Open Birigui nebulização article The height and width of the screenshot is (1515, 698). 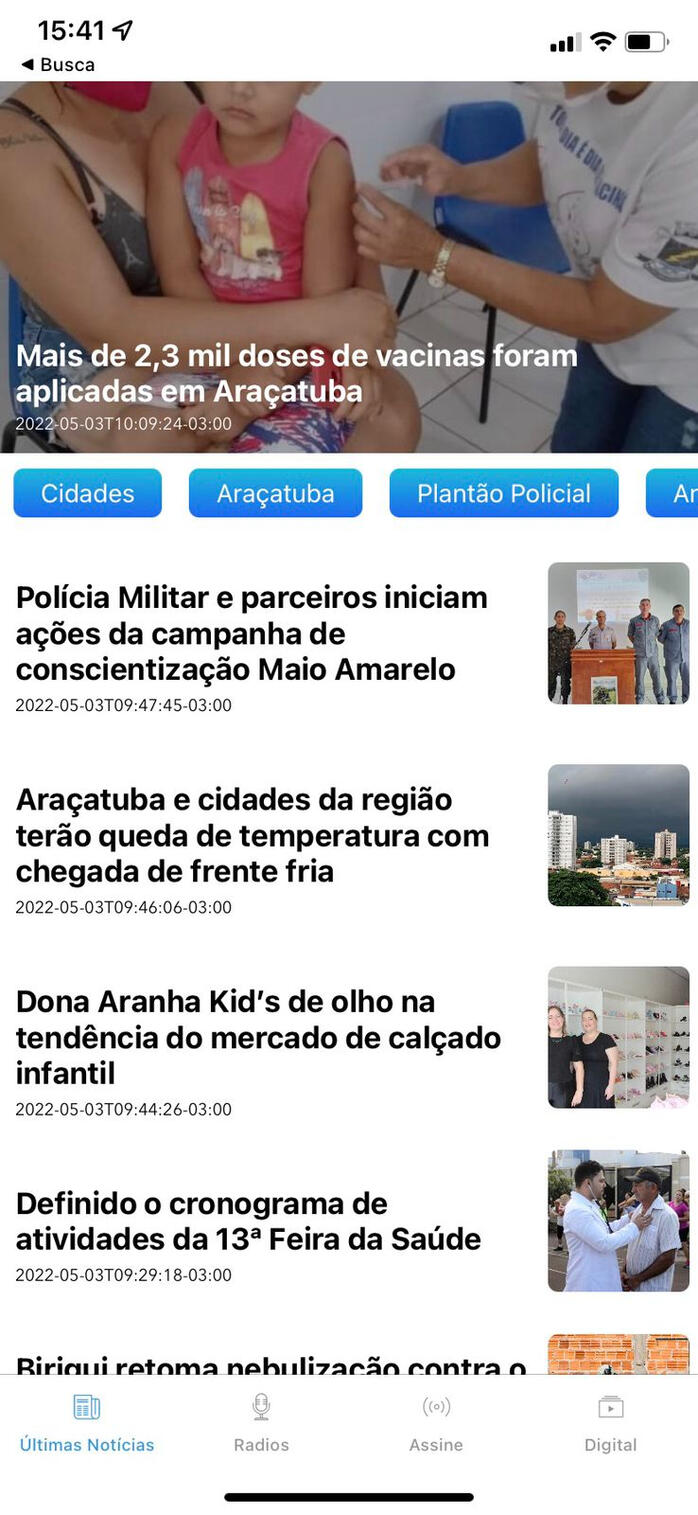[x=270, y=1362]
